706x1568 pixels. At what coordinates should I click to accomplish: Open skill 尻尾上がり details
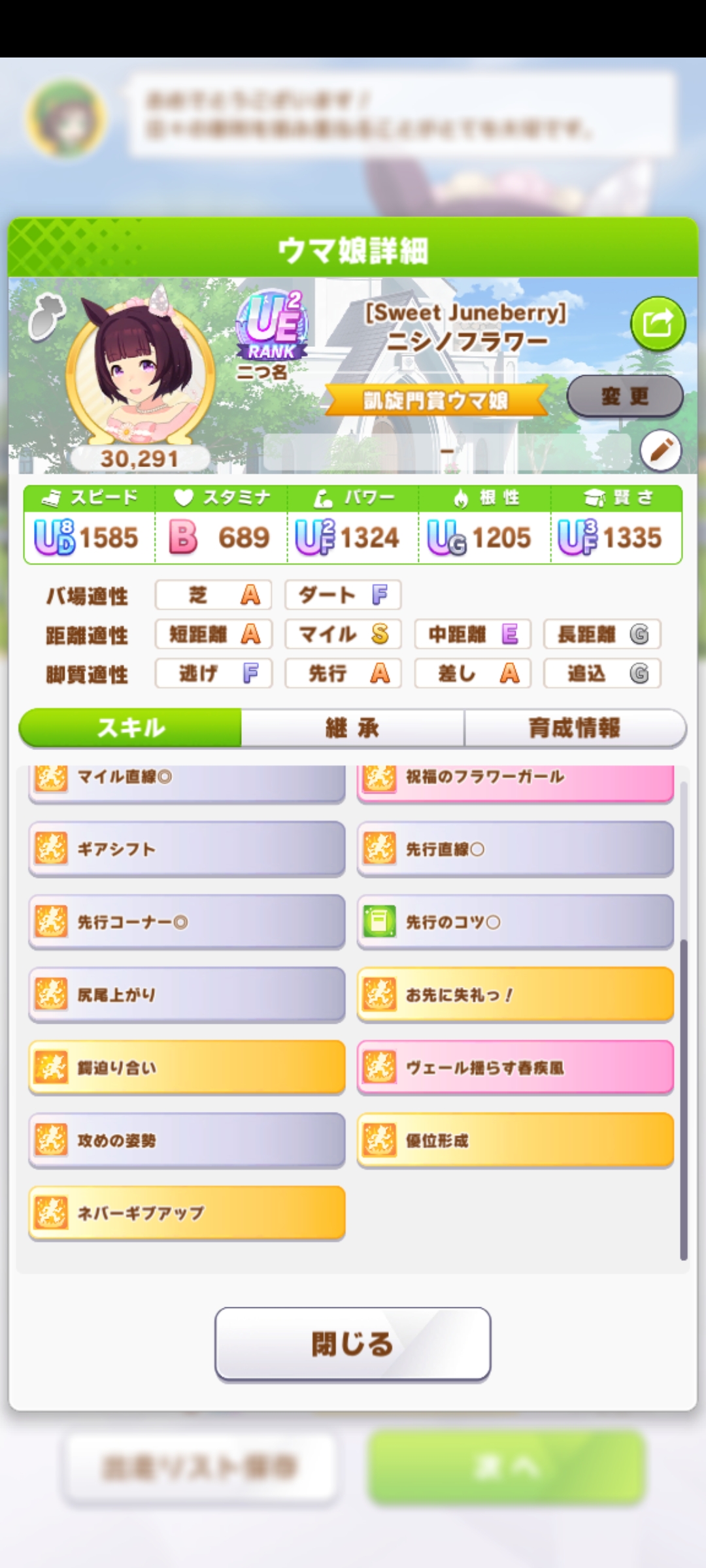(187, 994)
